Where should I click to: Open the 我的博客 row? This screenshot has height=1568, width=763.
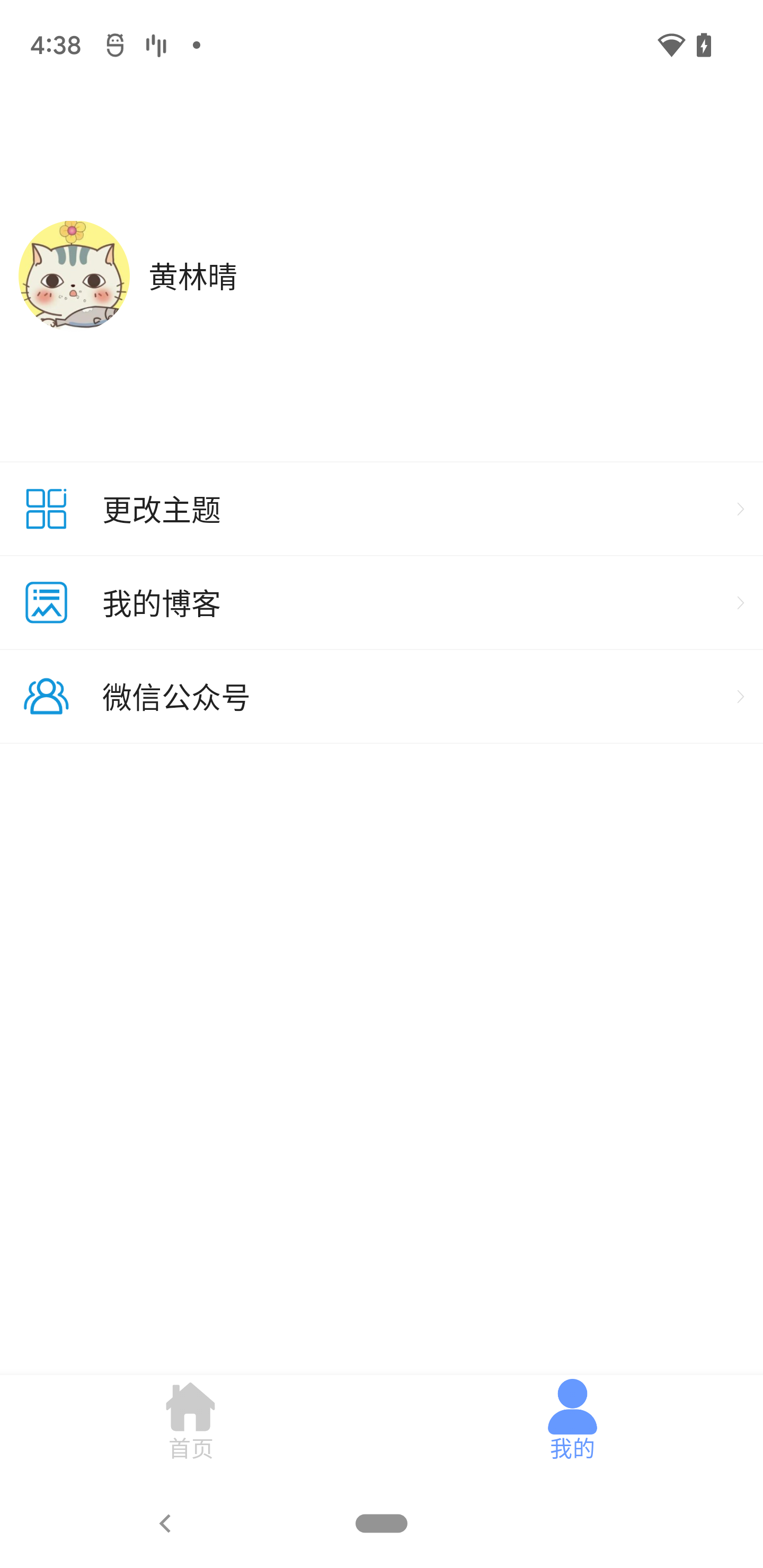tap(381, 603)
